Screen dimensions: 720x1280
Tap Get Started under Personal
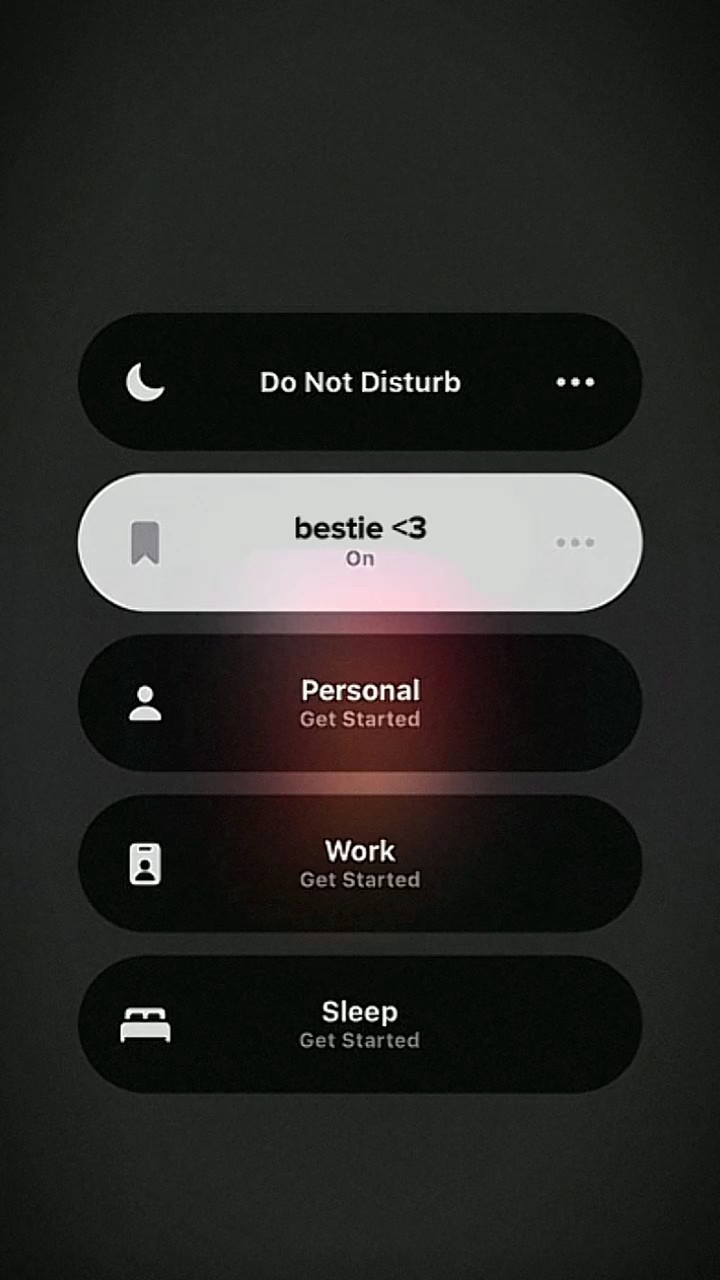tap(360, 719)
